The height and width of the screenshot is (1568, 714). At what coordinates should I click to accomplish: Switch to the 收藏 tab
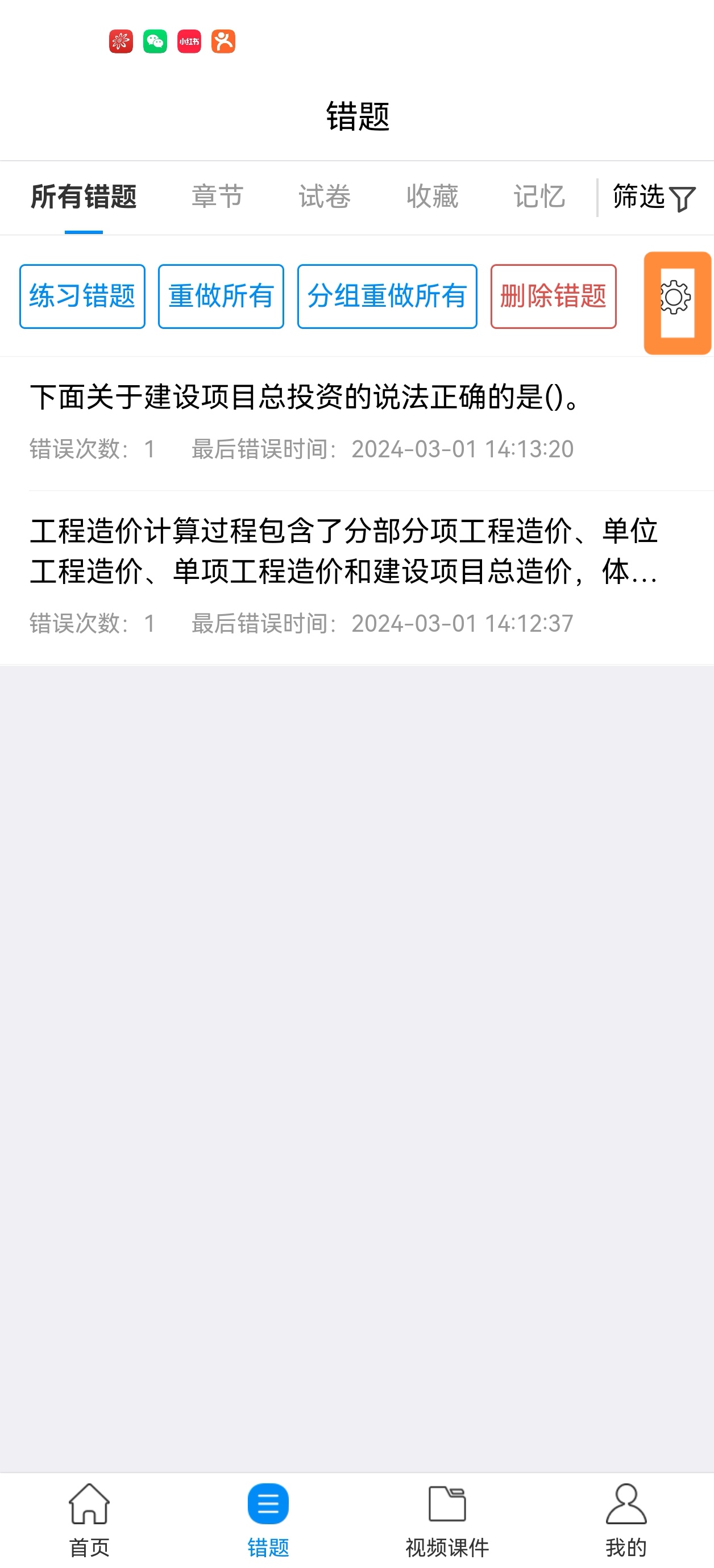tap(432, 197)
